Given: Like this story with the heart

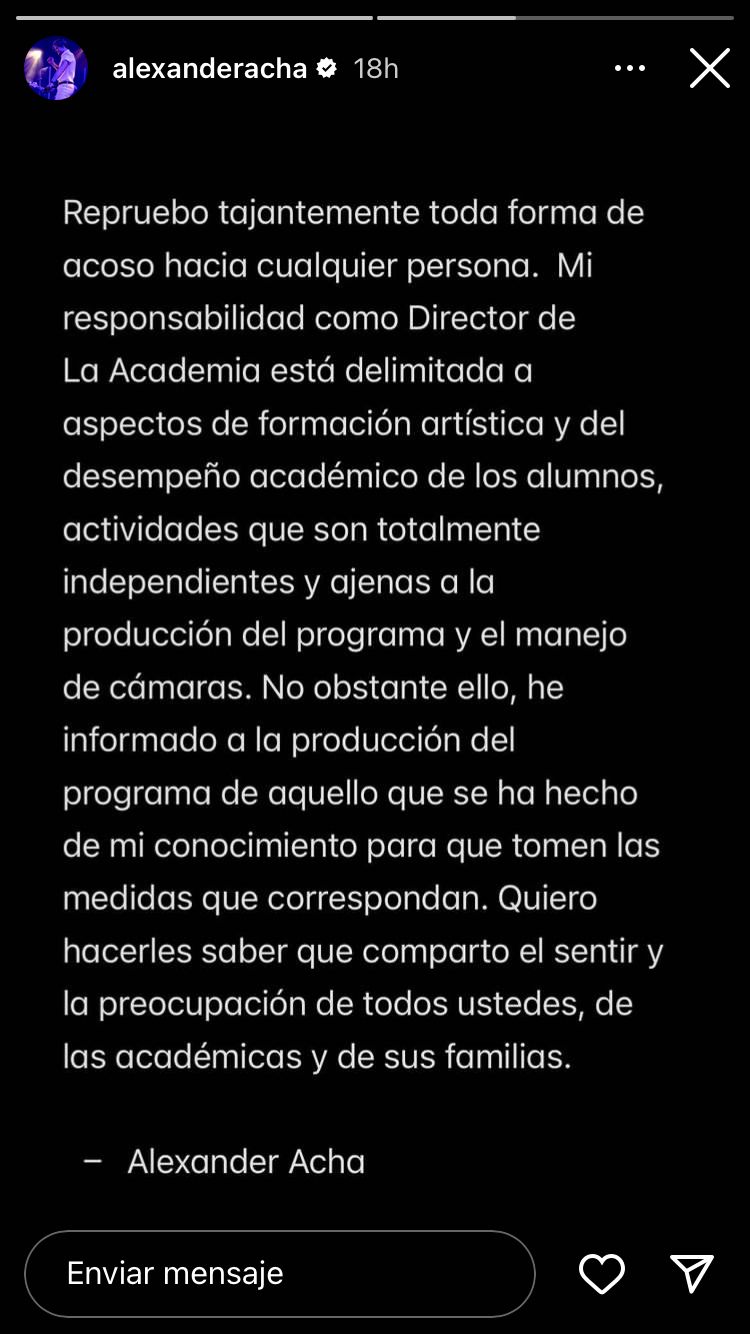Looking at the screenshot, I should pyautogui.click(x=602, y=1273).
